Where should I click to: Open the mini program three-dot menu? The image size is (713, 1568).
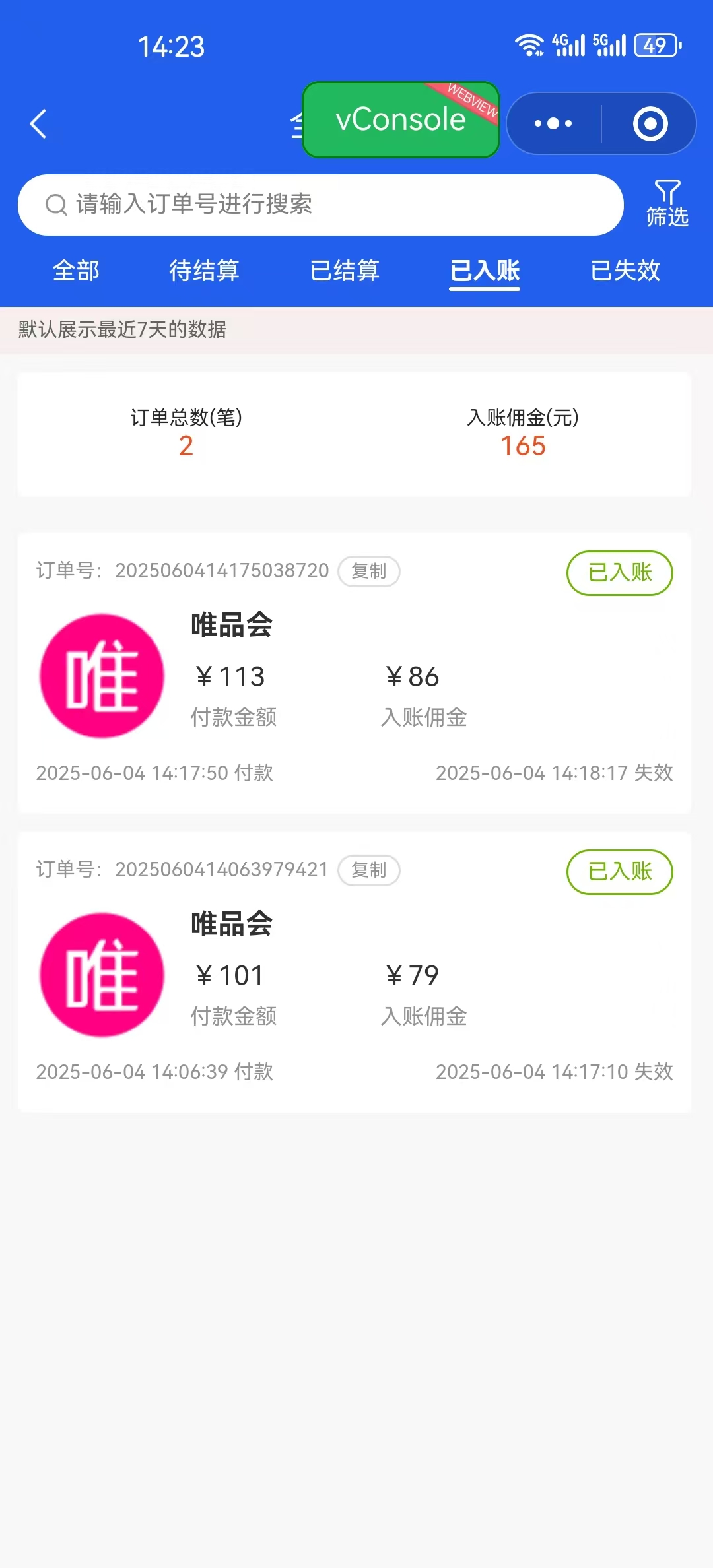pyautogui.click(x=553, y=123)
